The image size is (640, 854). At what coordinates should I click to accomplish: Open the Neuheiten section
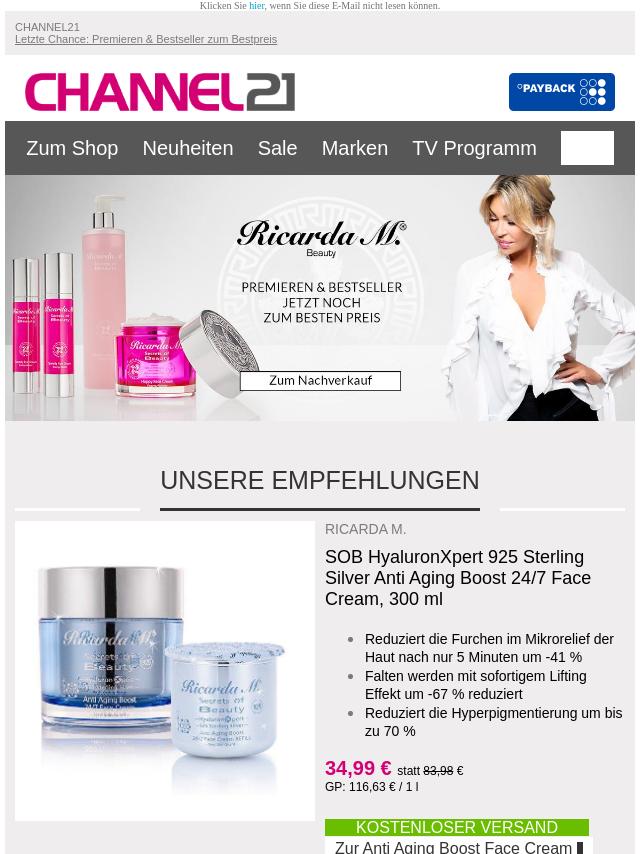click(x=187, y=148)
